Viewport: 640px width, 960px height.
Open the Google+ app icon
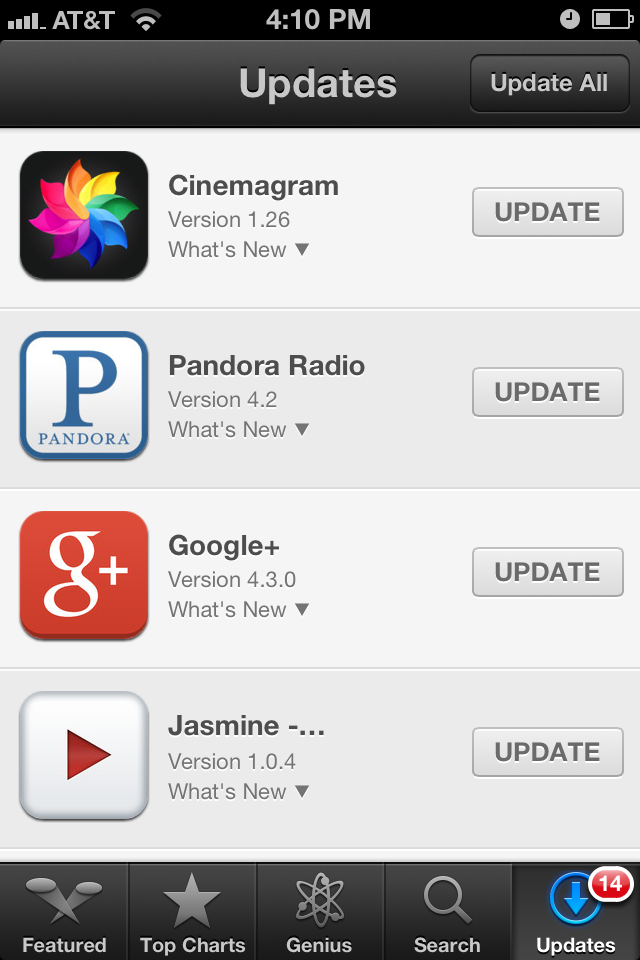(x=84, y=575)
